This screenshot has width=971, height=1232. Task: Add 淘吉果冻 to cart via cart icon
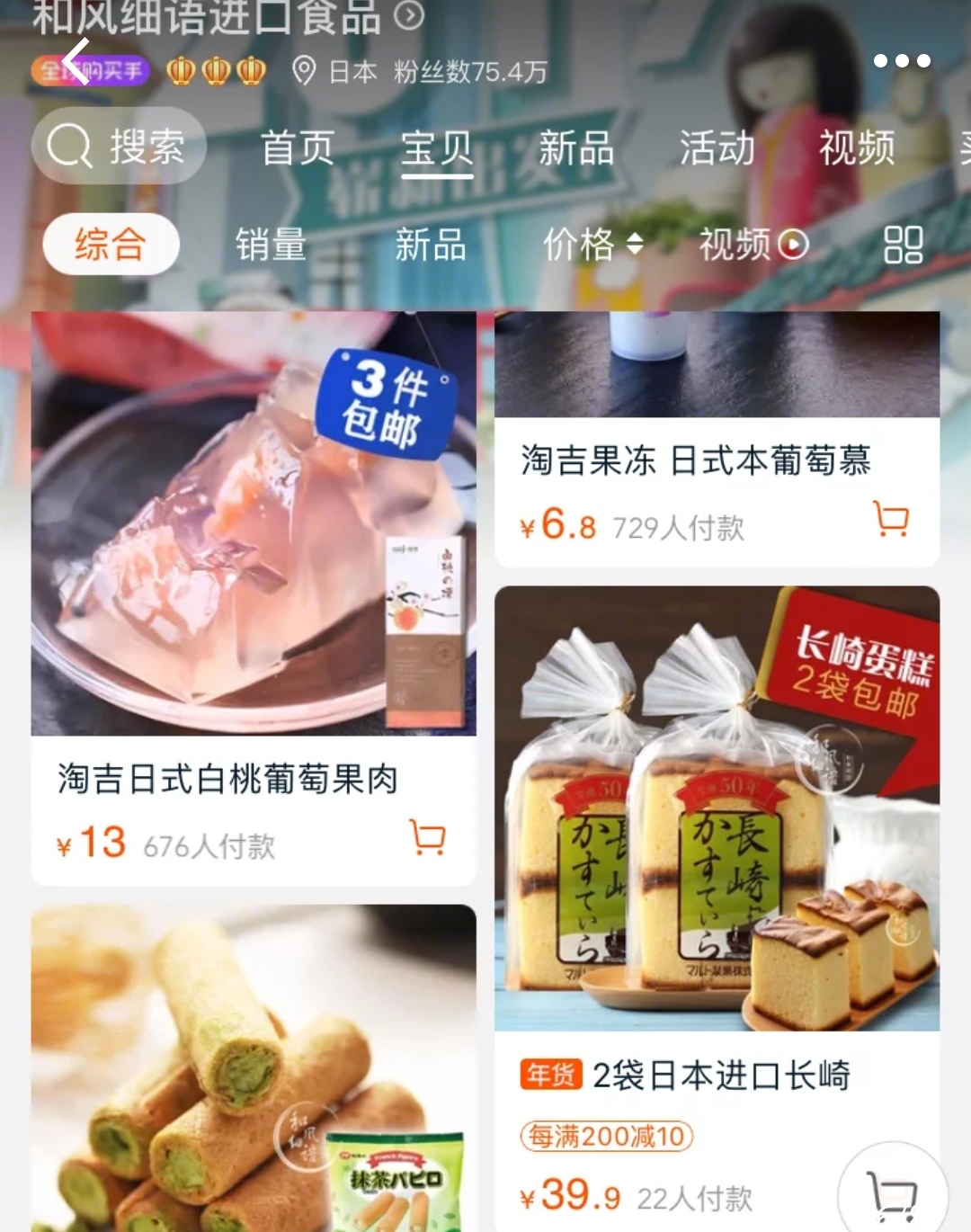(889, 520)
